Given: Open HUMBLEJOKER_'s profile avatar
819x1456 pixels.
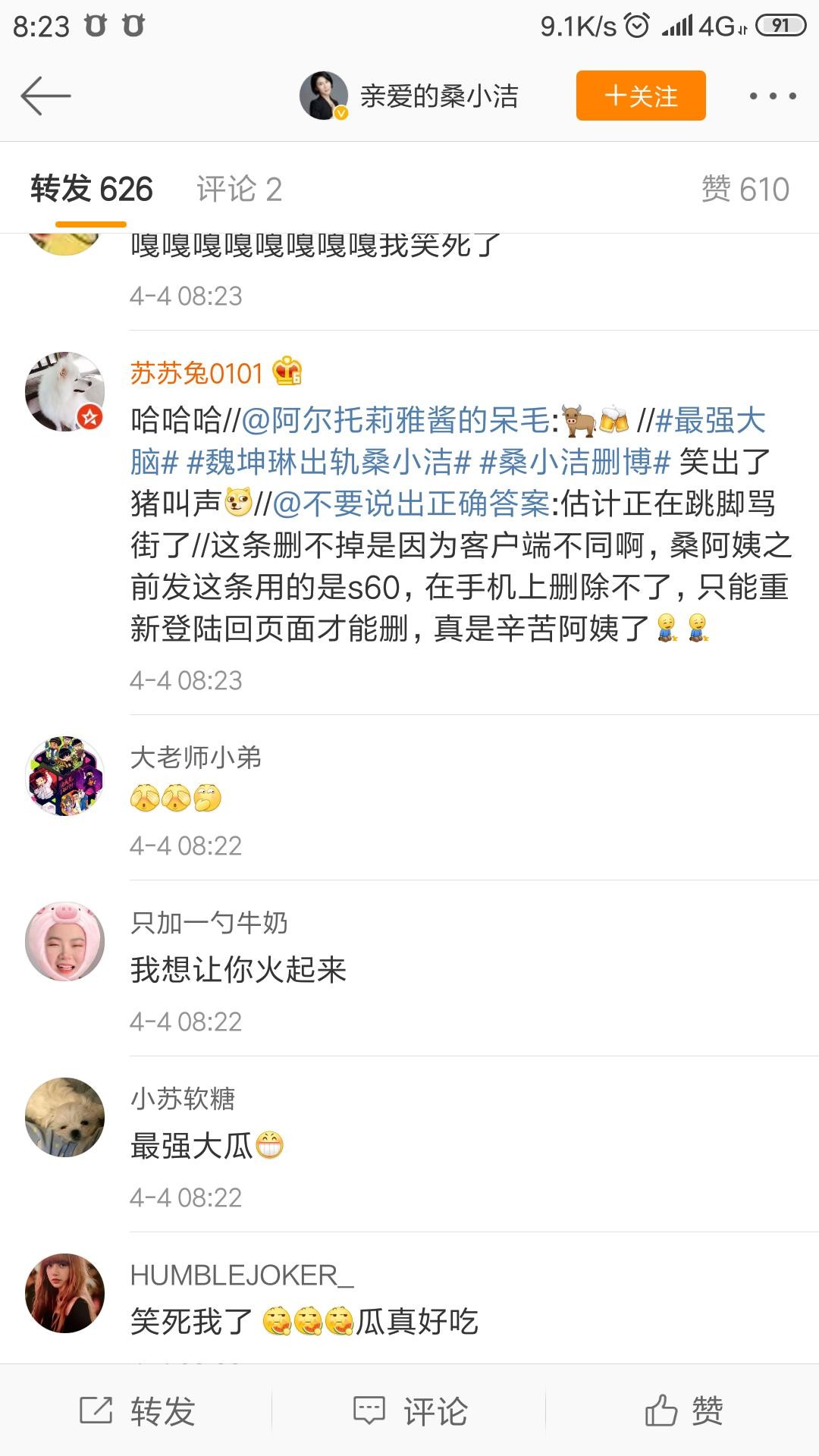Looking at the screenshot, I should [64, 1293].
